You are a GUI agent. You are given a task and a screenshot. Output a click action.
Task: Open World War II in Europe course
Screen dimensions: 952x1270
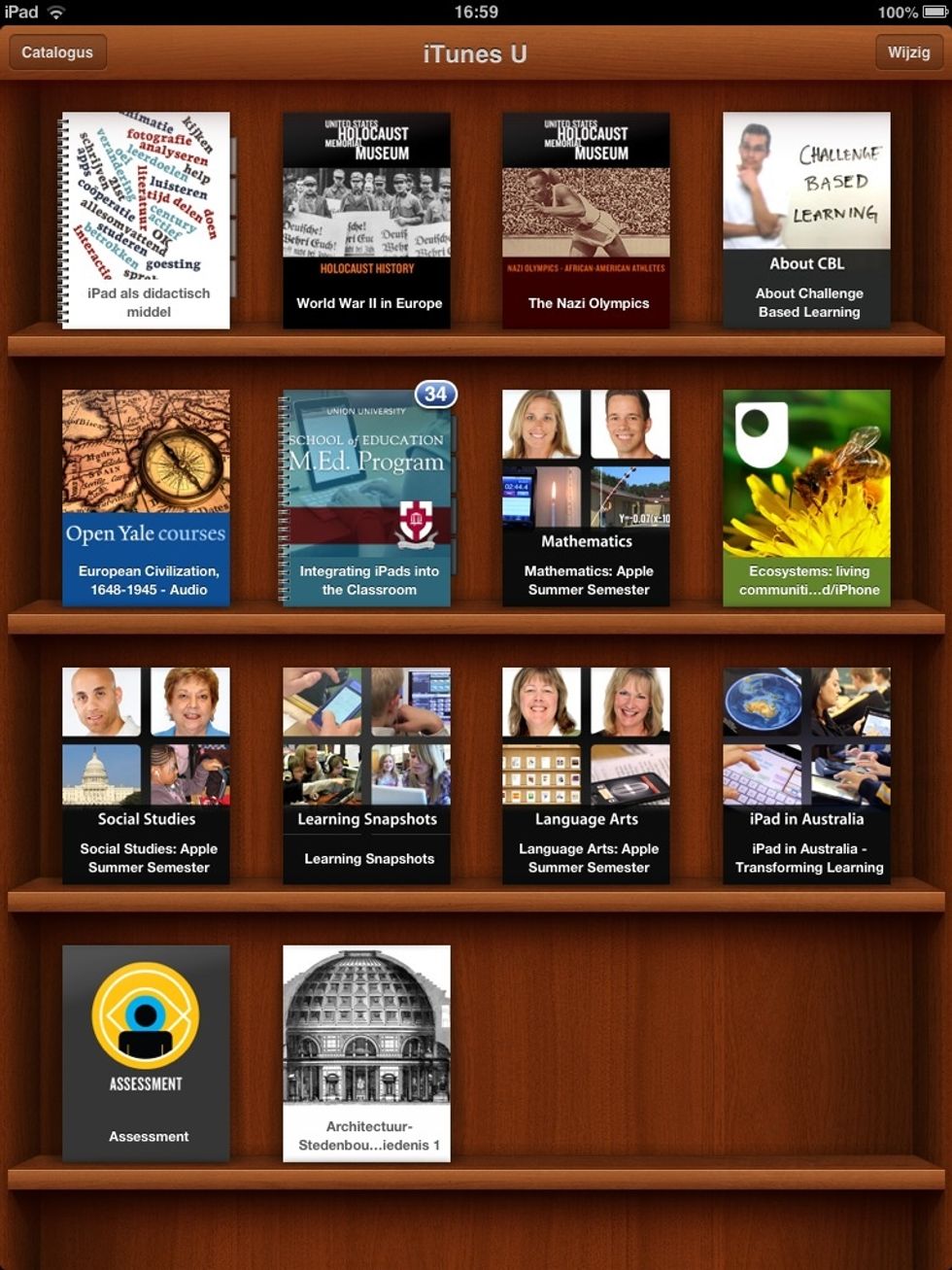click(x=366, y=221)
